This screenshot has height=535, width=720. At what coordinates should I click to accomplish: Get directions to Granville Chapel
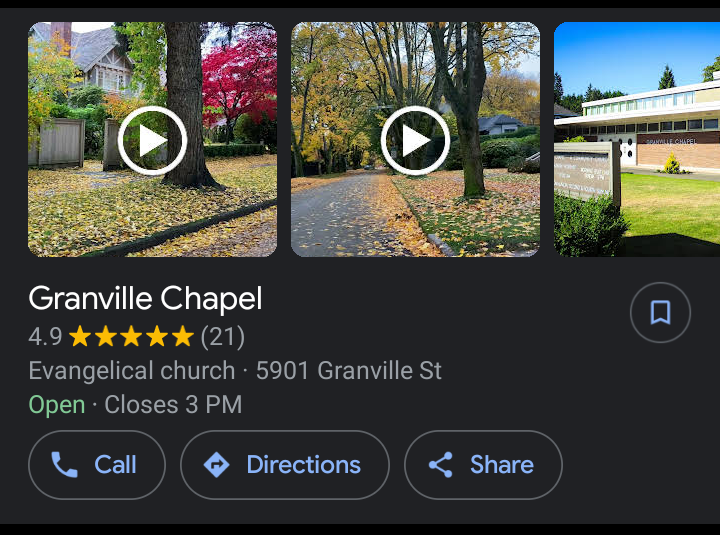[x=284, y=465]
